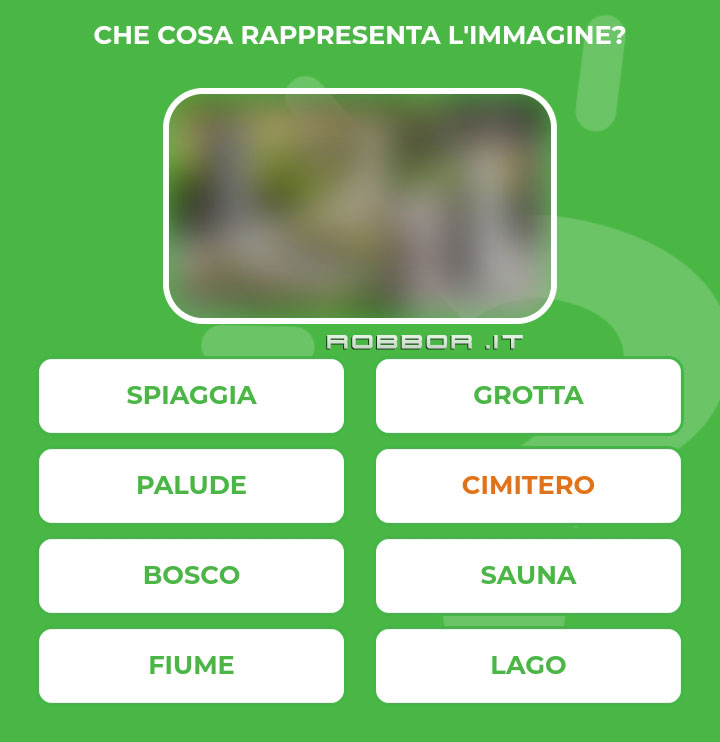Tap the PALUDE option
Image resolution: width=720 pixels, height=742 pixels.
coord(191,486)
